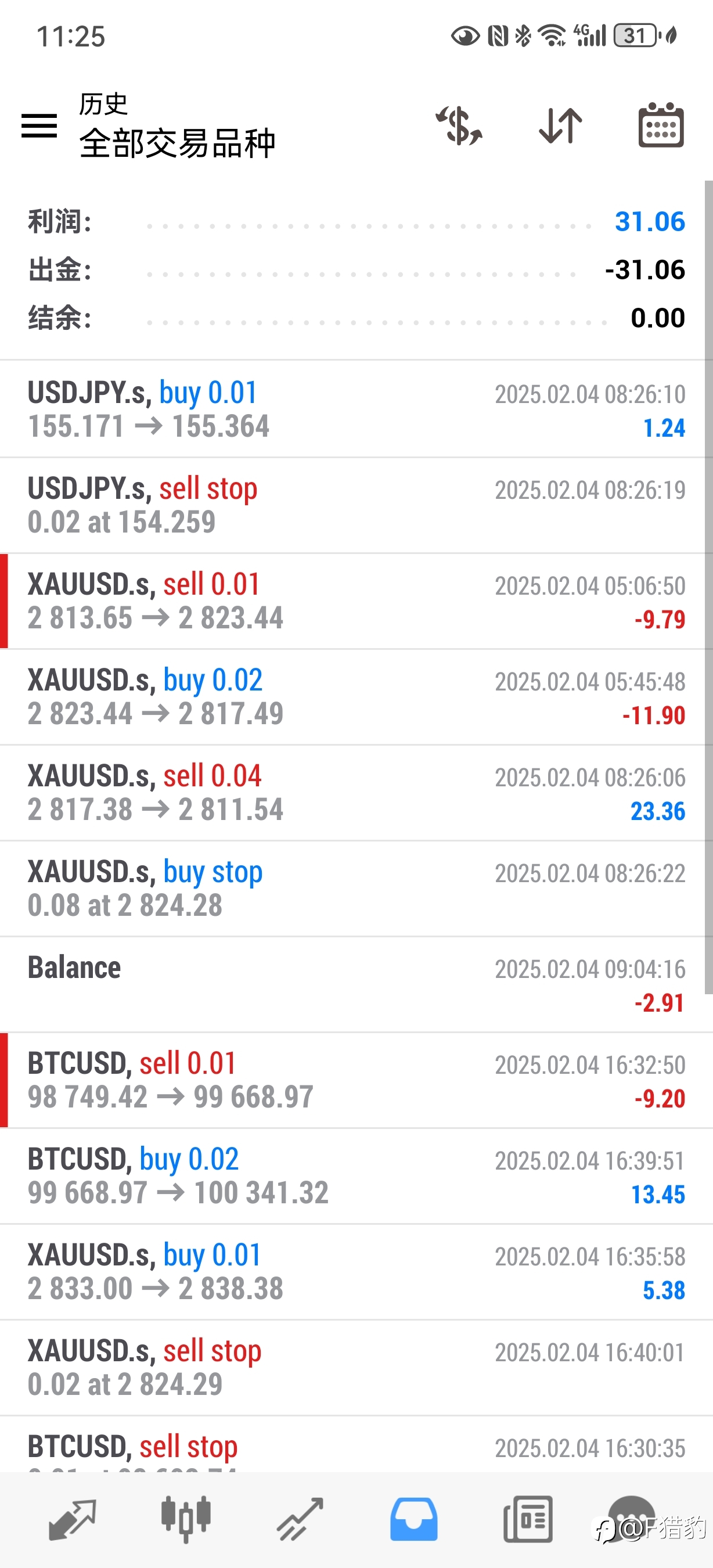Screen dimensions: 713x1568
Task: Switch to the trade trend-line tab
Action: pyautogui.click(x=300, y=1519)
